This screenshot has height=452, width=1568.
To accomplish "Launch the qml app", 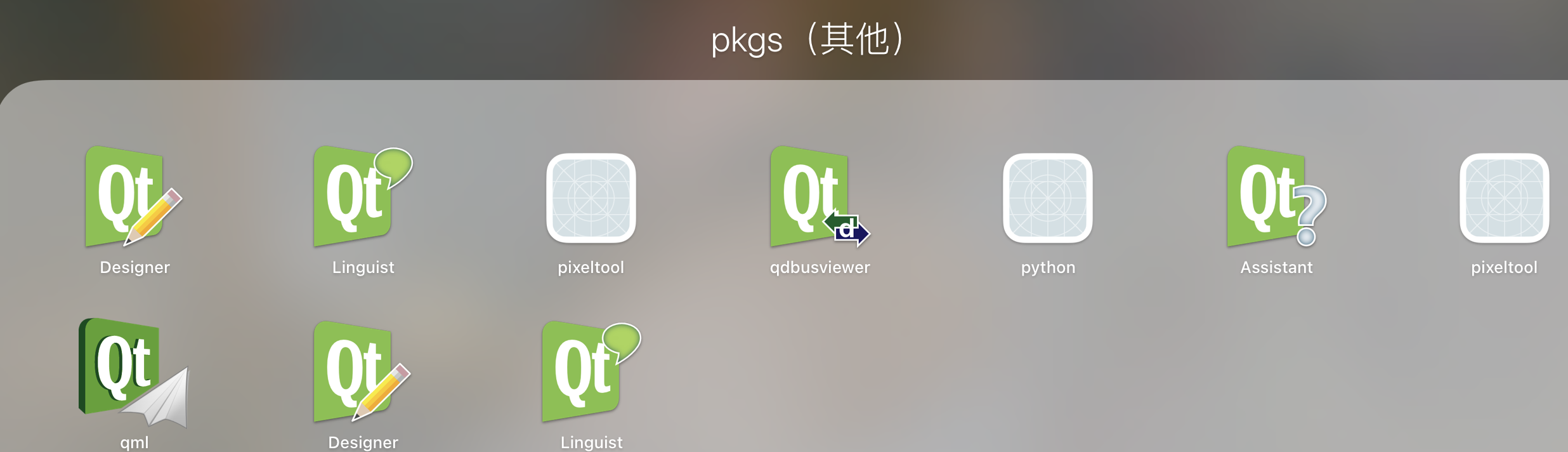I will [134, 373].
